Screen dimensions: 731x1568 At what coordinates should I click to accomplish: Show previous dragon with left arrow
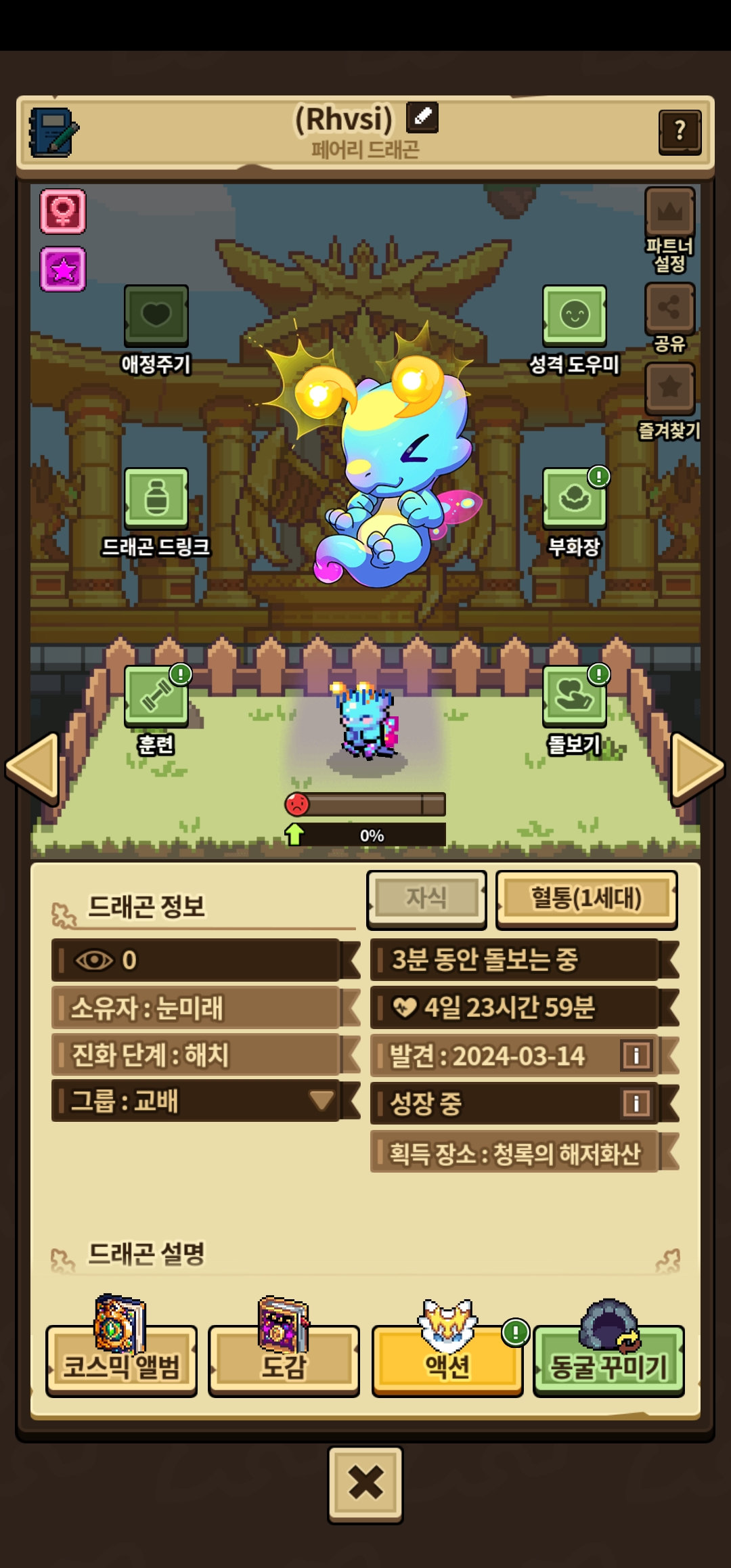point(32,768)
